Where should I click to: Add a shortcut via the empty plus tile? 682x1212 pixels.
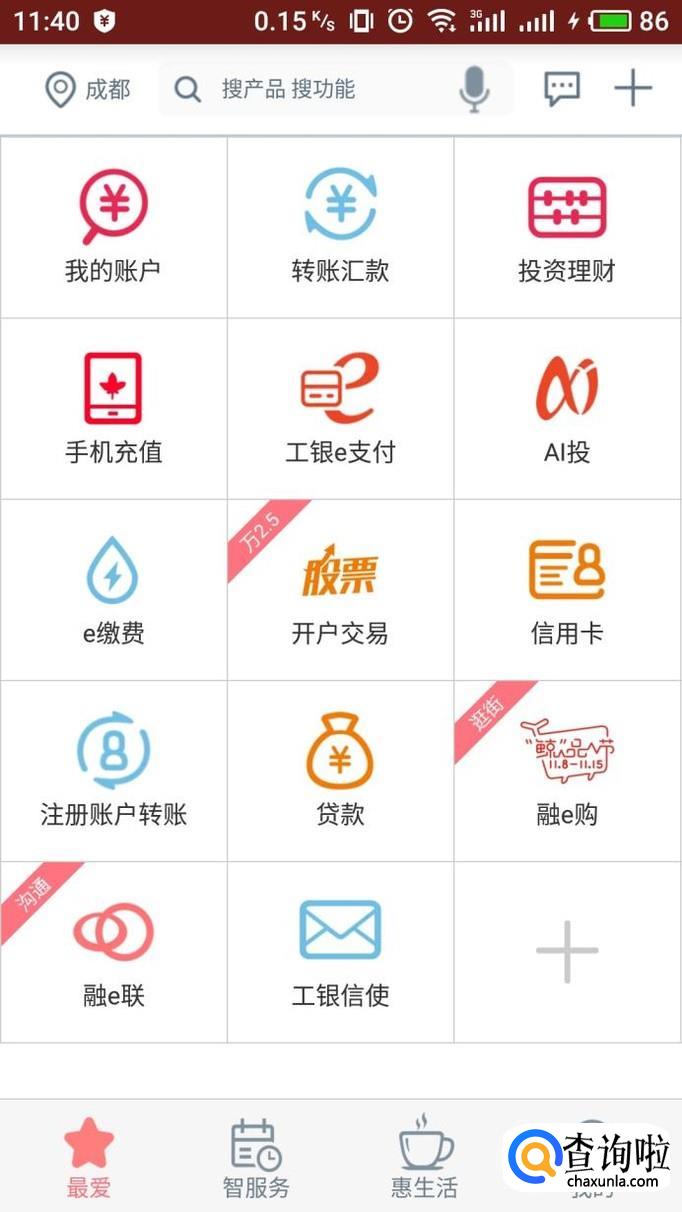[567, 952]
